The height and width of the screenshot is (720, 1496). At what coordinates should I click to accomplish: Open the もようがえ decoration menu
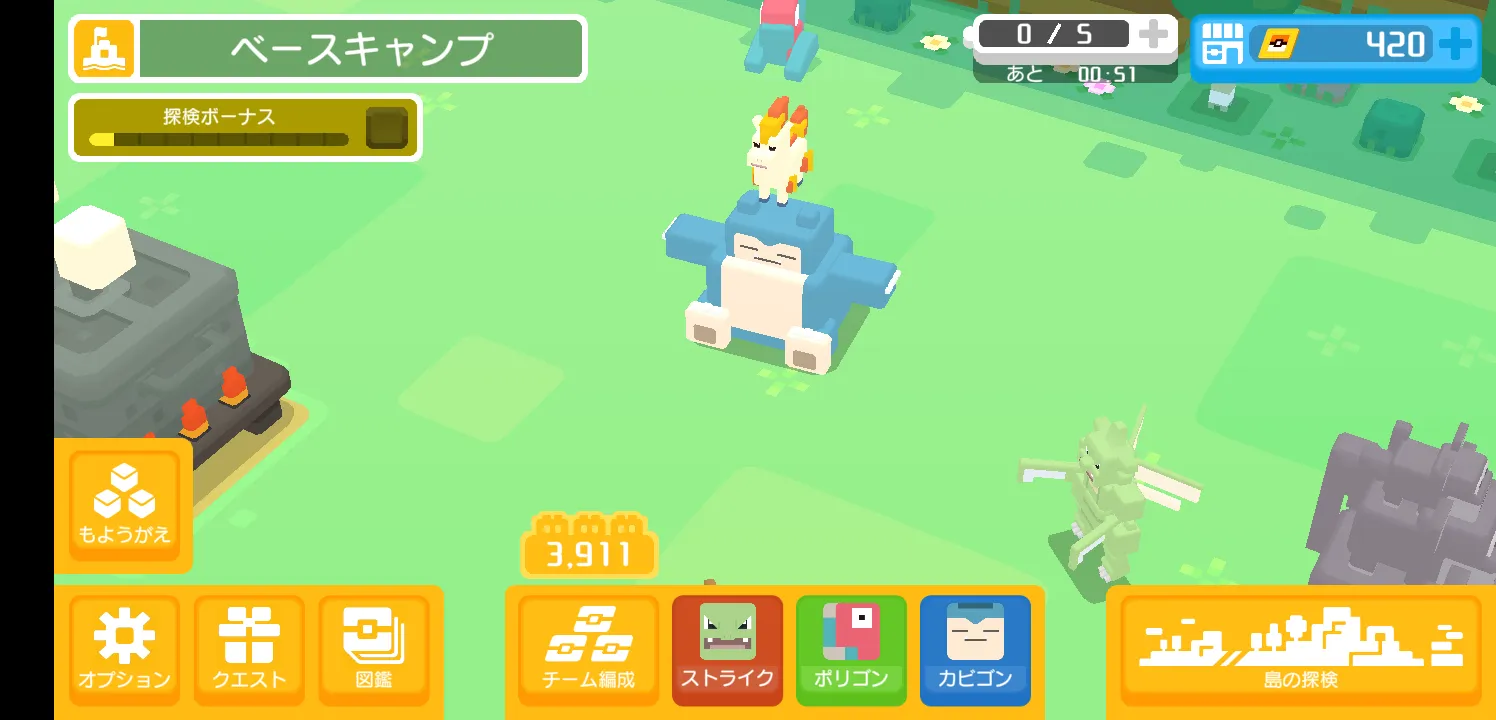tap(124, 506)
